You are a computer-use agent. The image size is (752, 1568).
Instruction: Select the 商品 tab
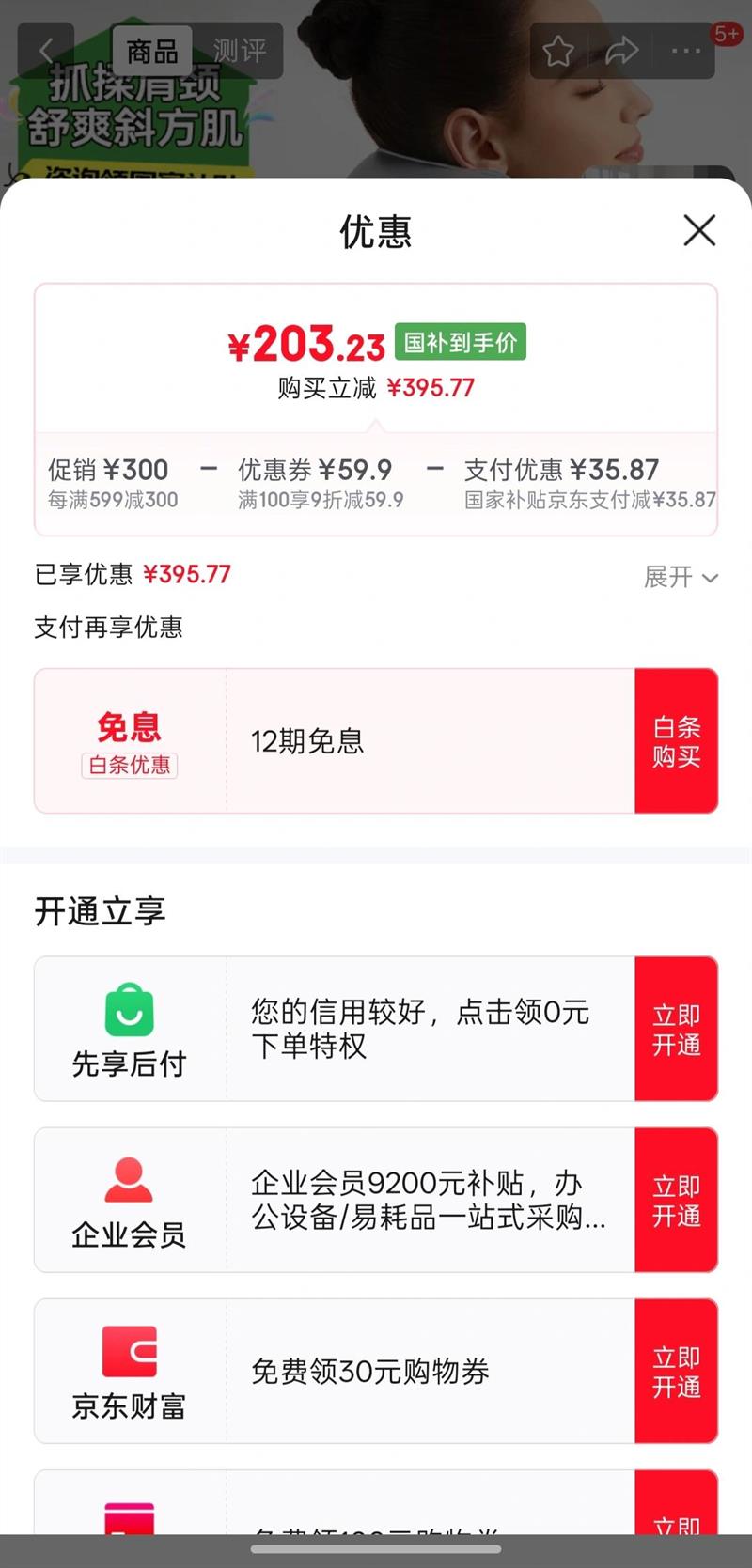152,51
